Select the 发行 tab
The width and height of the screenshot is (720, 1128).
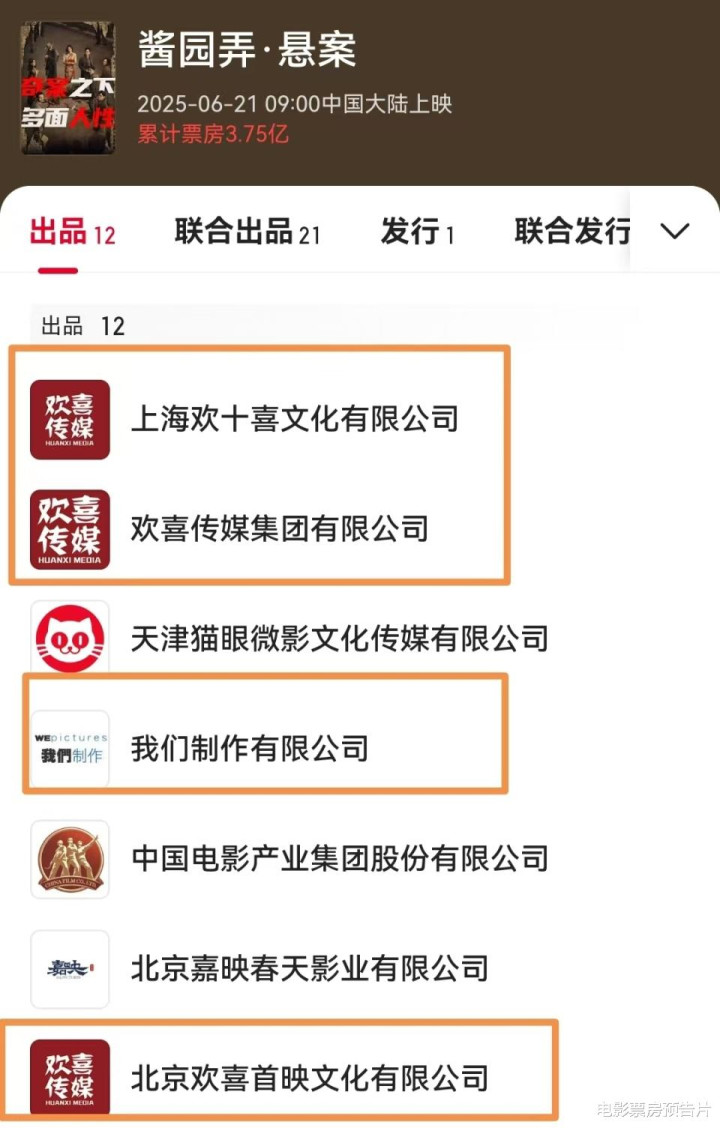click(417, 233)
